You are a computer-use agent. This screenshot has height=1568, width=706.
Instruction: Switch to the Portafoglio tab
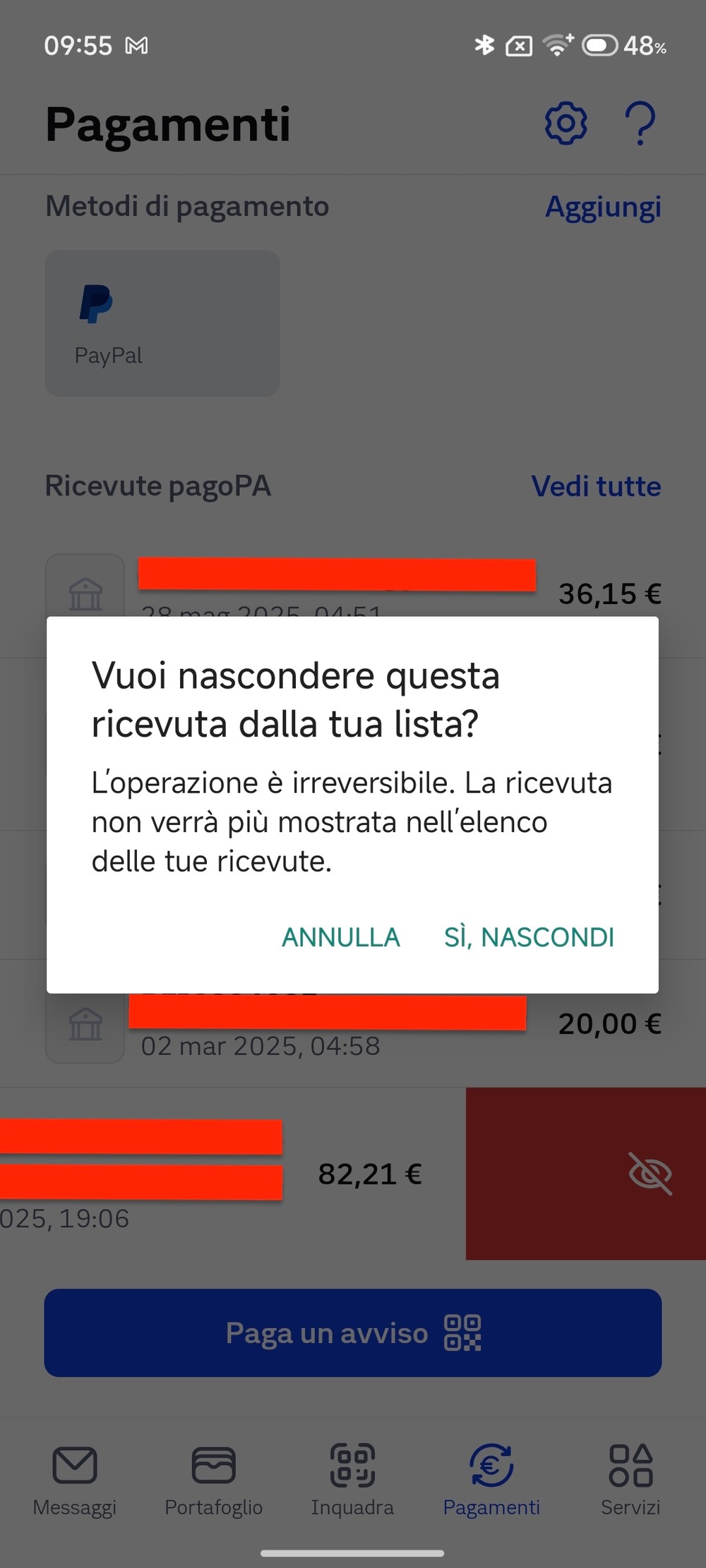(x=214, y=1480)
